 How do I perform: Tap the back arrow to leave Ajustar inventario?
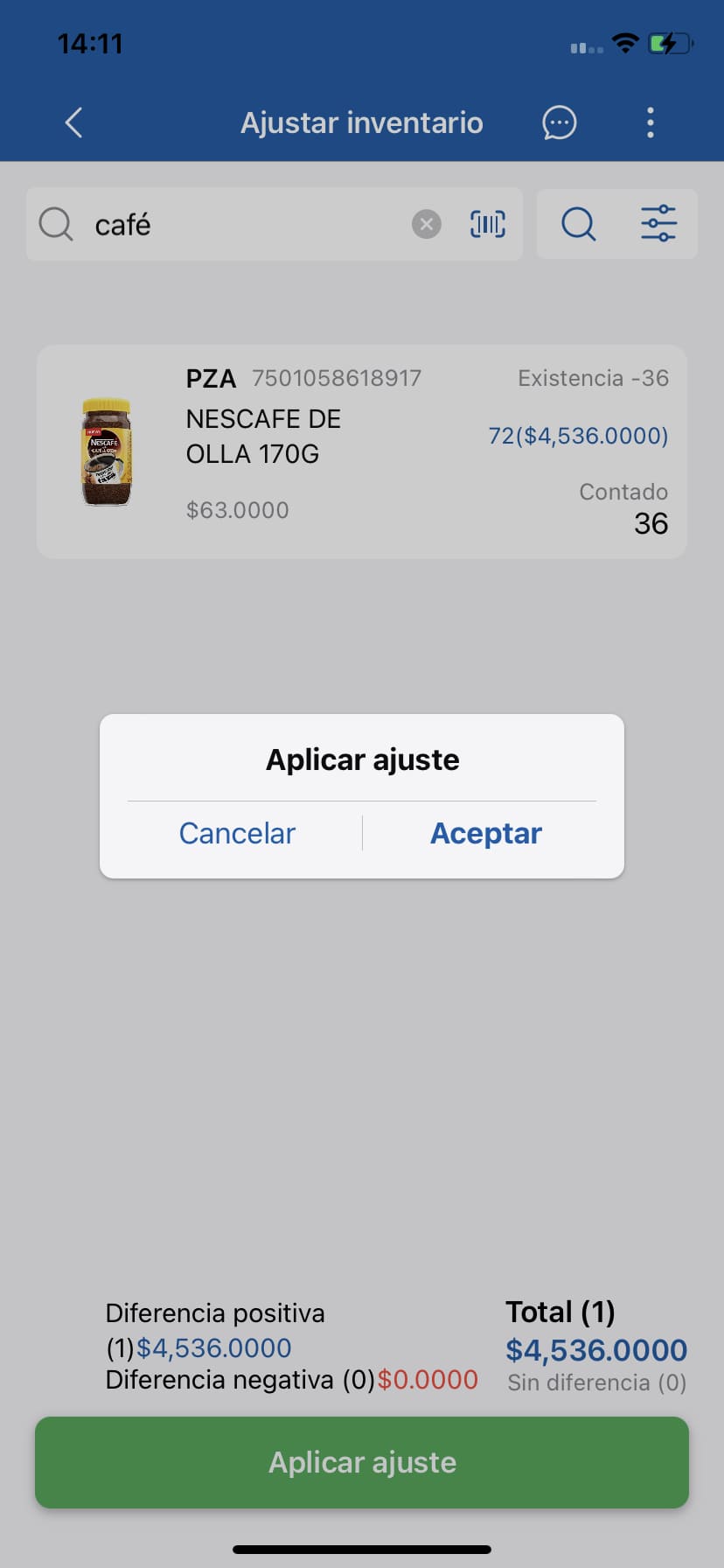[x=73, y=122]
